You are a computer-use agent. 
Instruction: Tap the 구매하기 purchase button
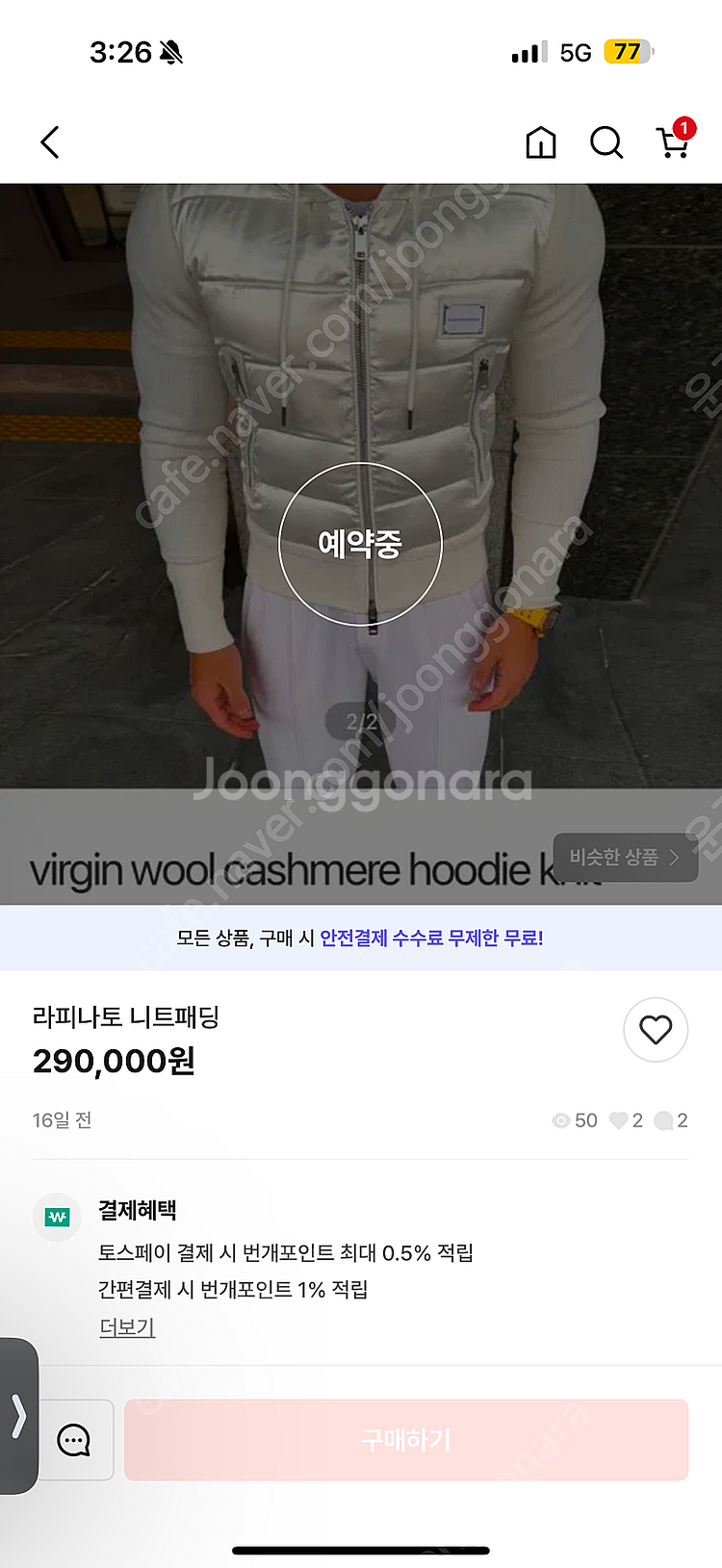tap(406, 1440)
